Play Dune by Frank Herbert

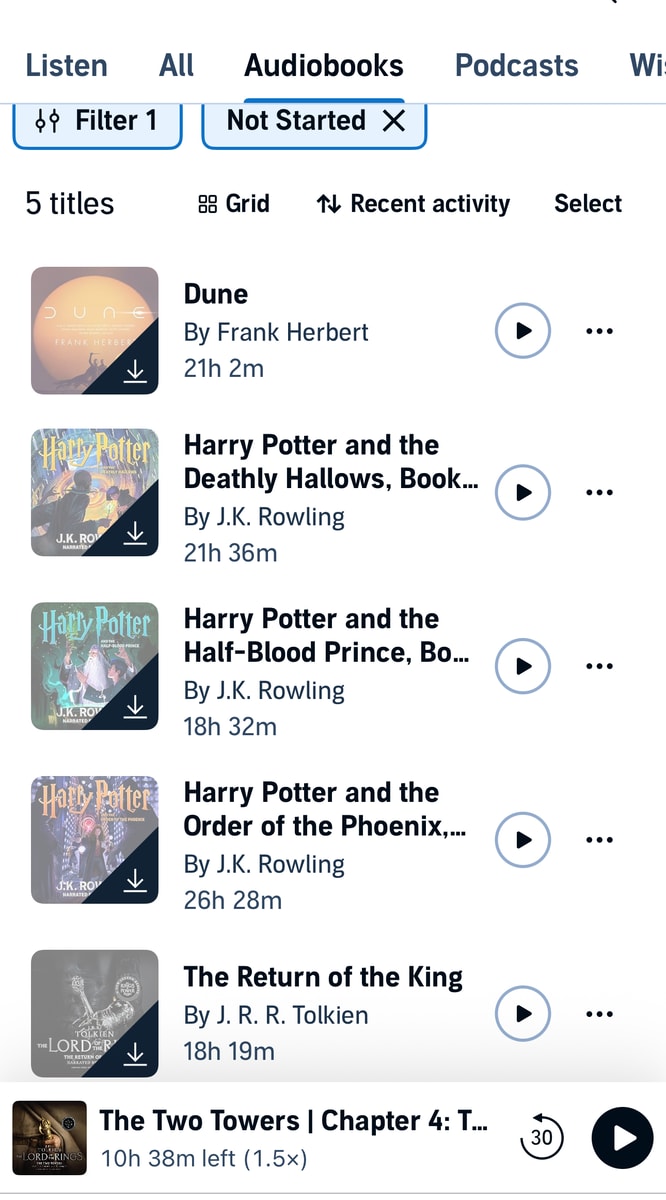point(523,331)
